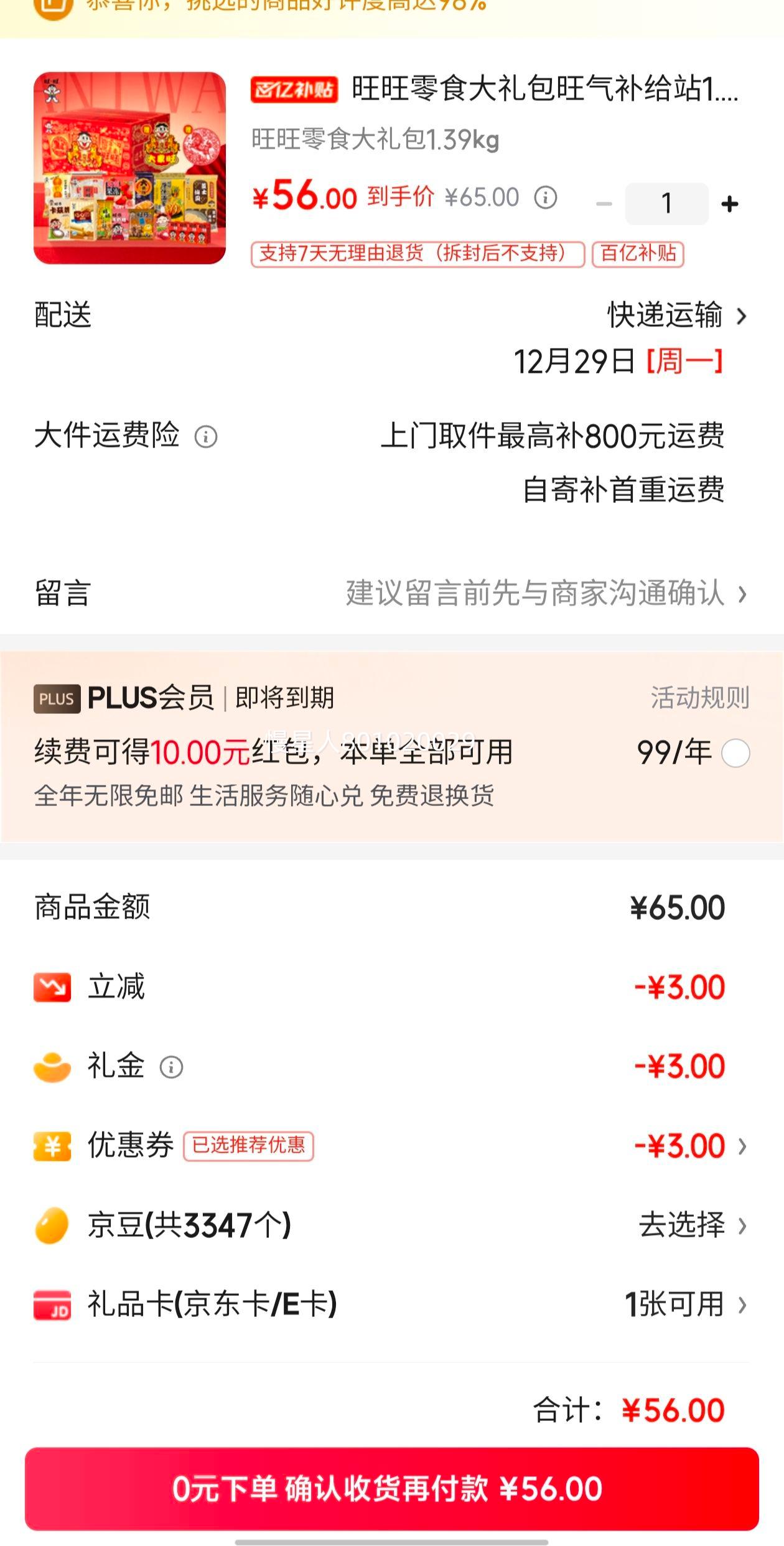
Task: Open the 大件运费险 info icon
Action: (x=205, y=437)
